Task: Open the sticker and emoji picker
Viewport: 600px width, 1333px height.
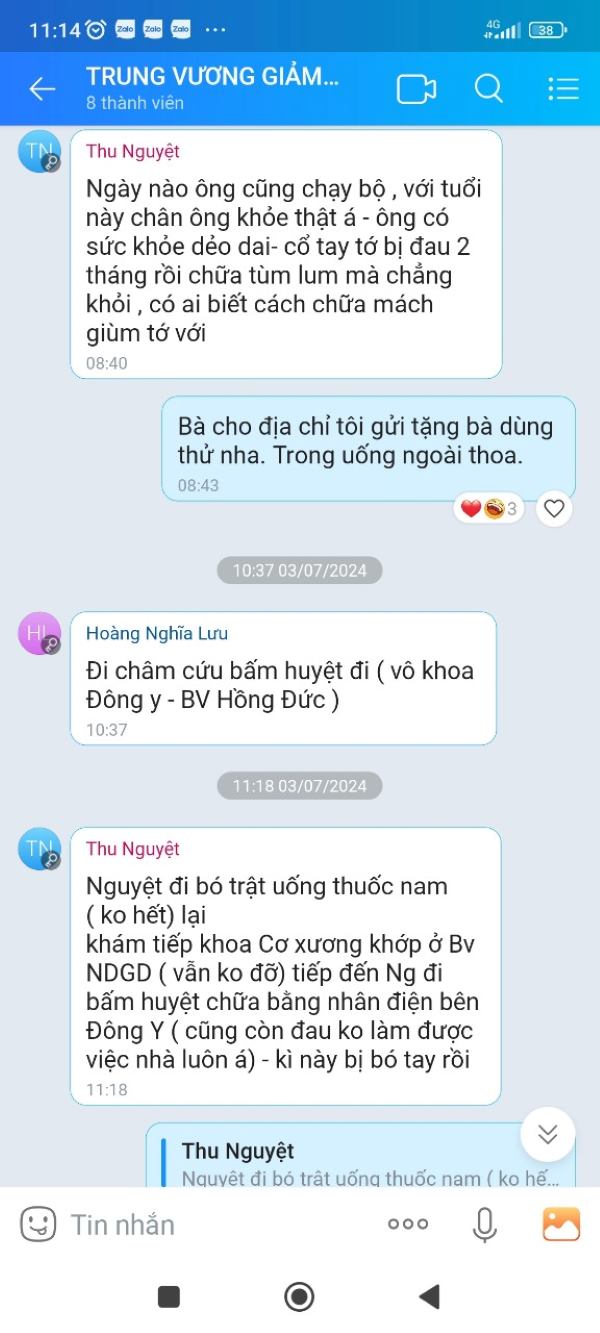Action: (x=38, y=1224)
